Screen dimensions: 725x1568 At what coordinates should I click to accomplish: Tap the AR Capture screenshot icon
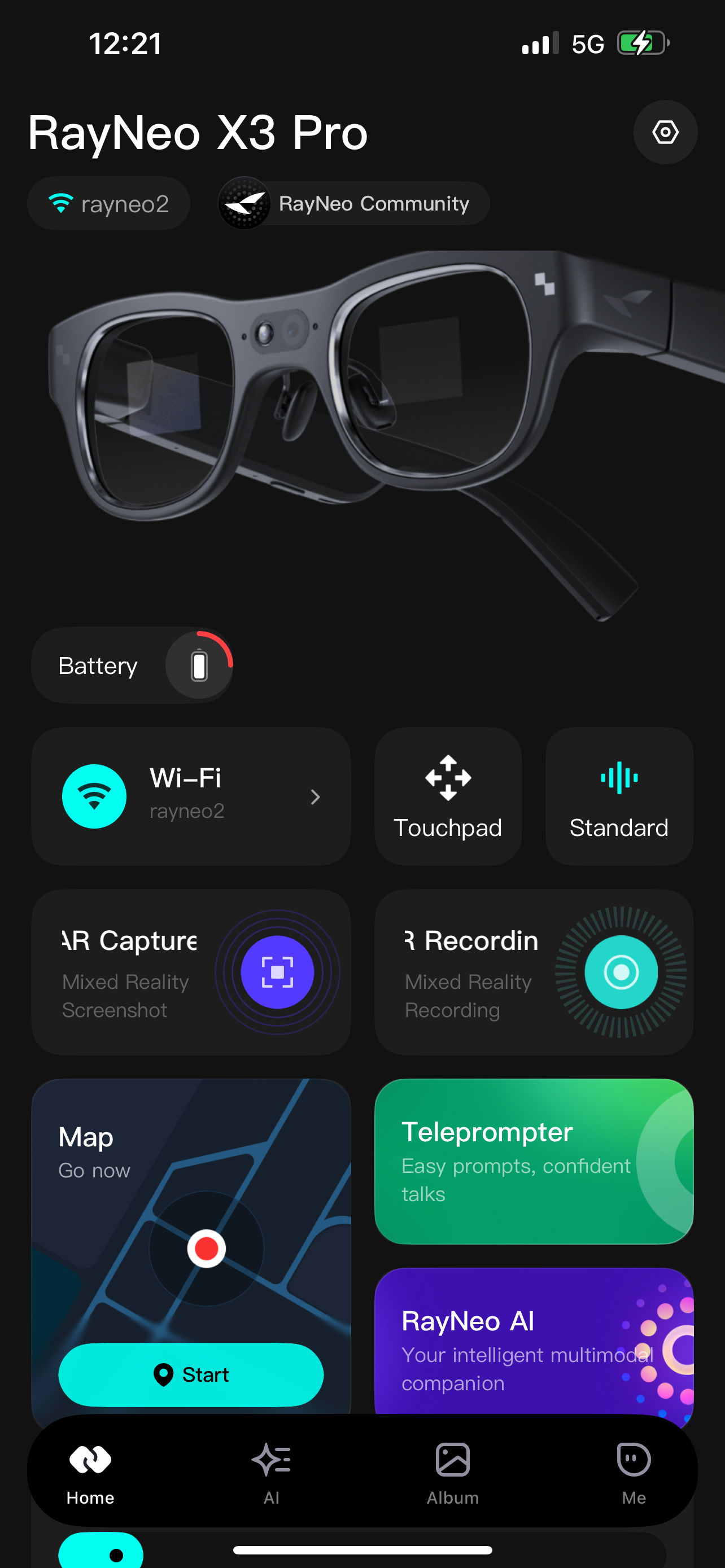[x=278, y=971]
